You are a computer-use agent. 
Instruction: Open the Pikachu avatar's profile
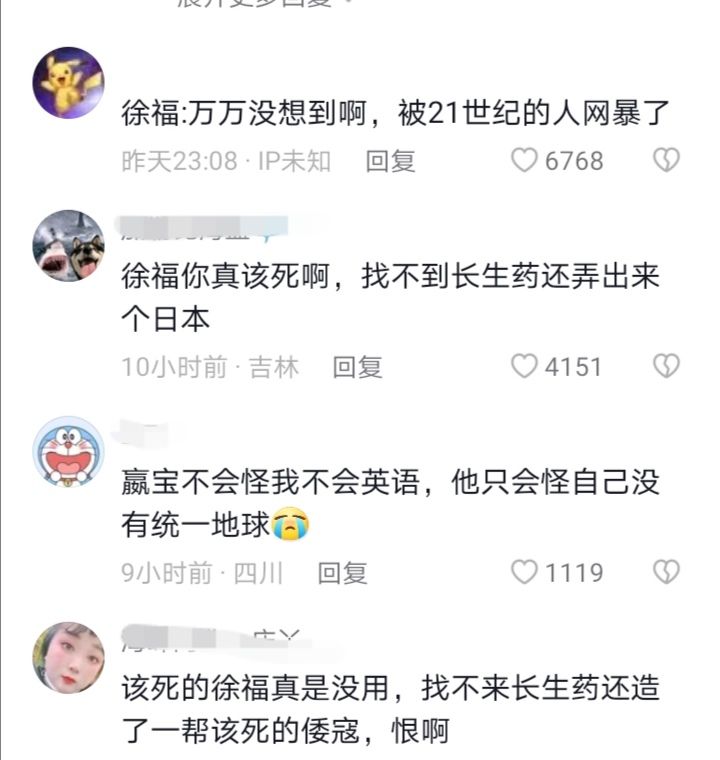point(69,83)
